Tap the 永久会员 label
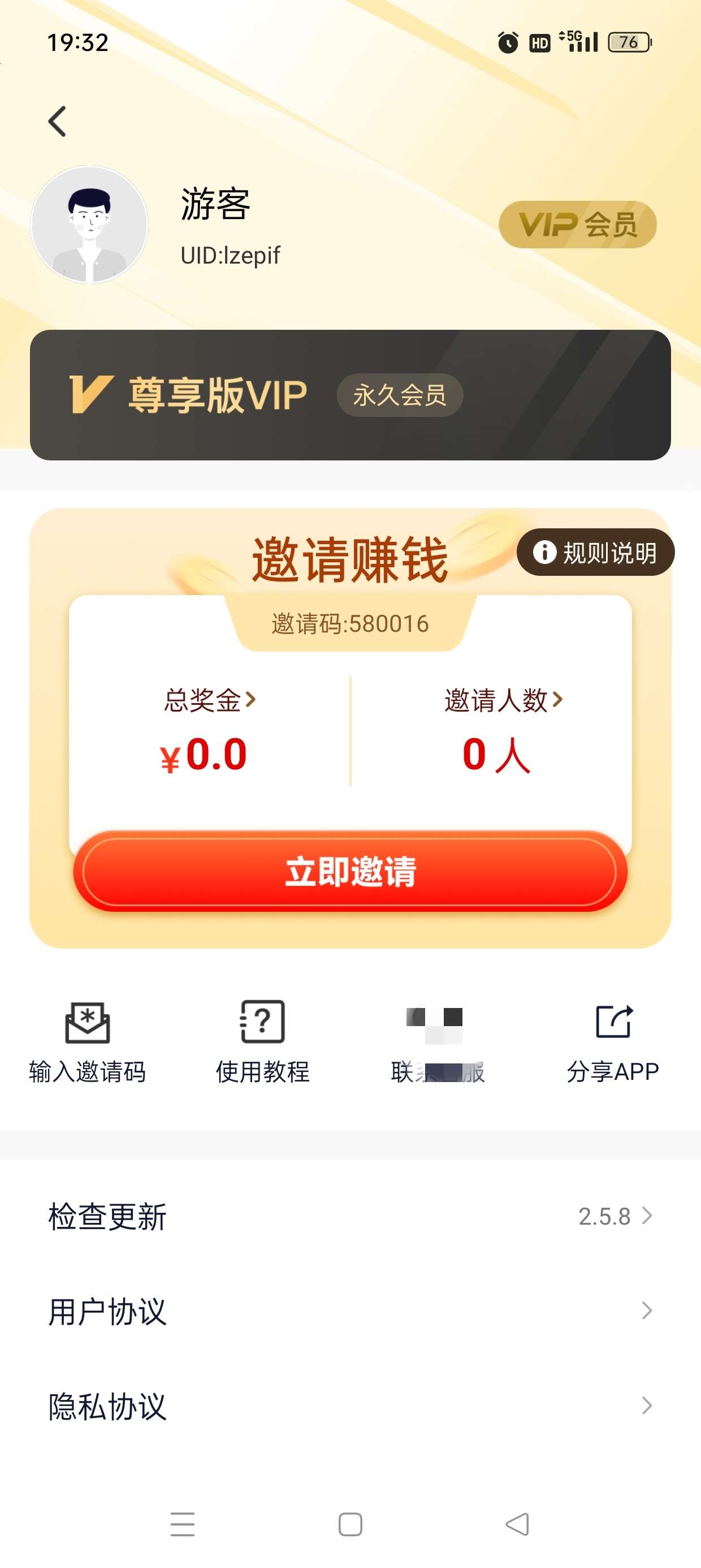 400,397
